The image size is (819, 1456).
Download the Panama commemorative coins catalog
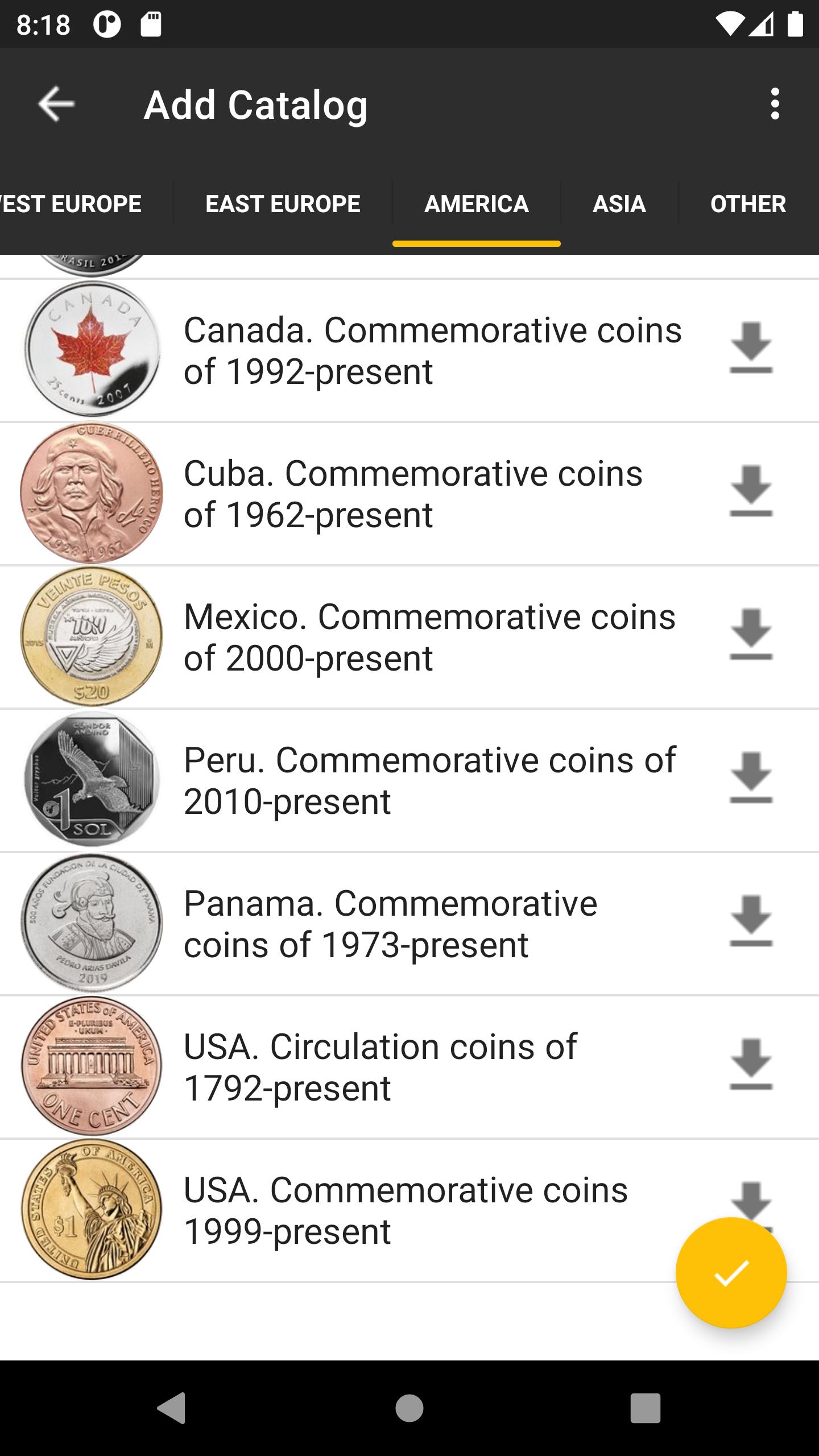(751, 921)
